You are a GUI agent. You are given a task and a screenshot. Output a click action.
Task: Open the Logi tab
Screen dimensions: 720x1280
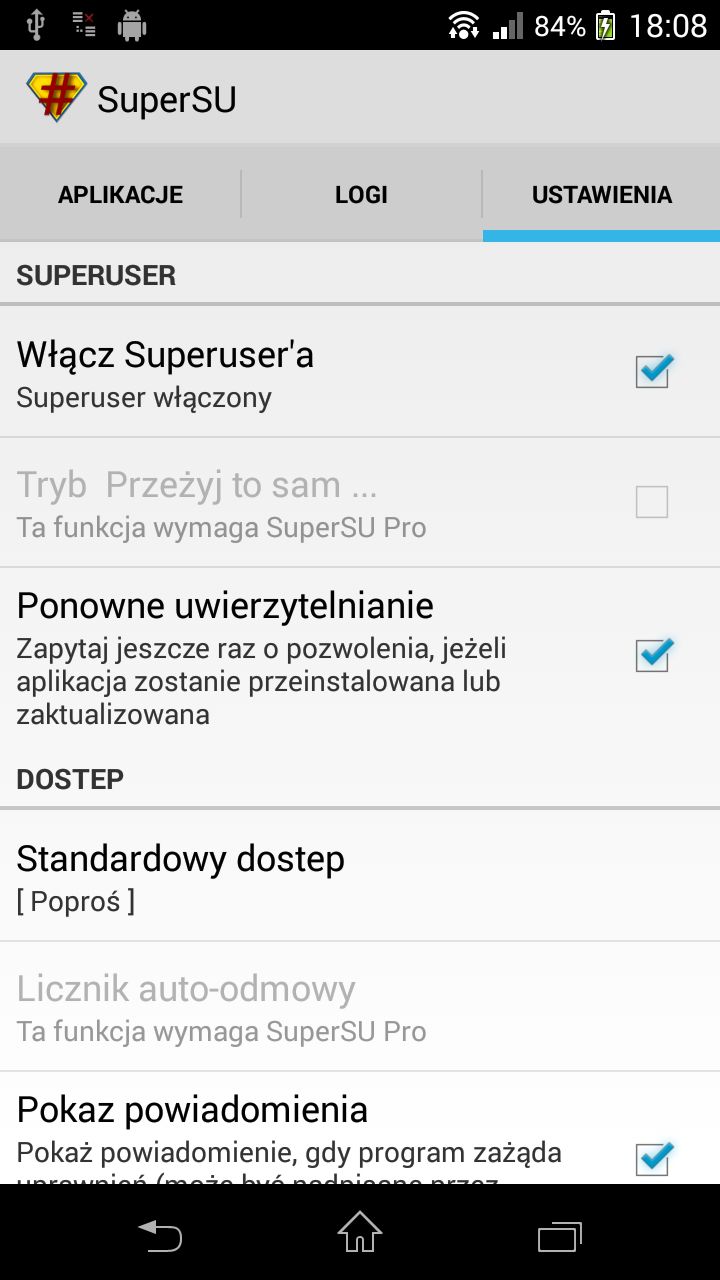[361, 194]
